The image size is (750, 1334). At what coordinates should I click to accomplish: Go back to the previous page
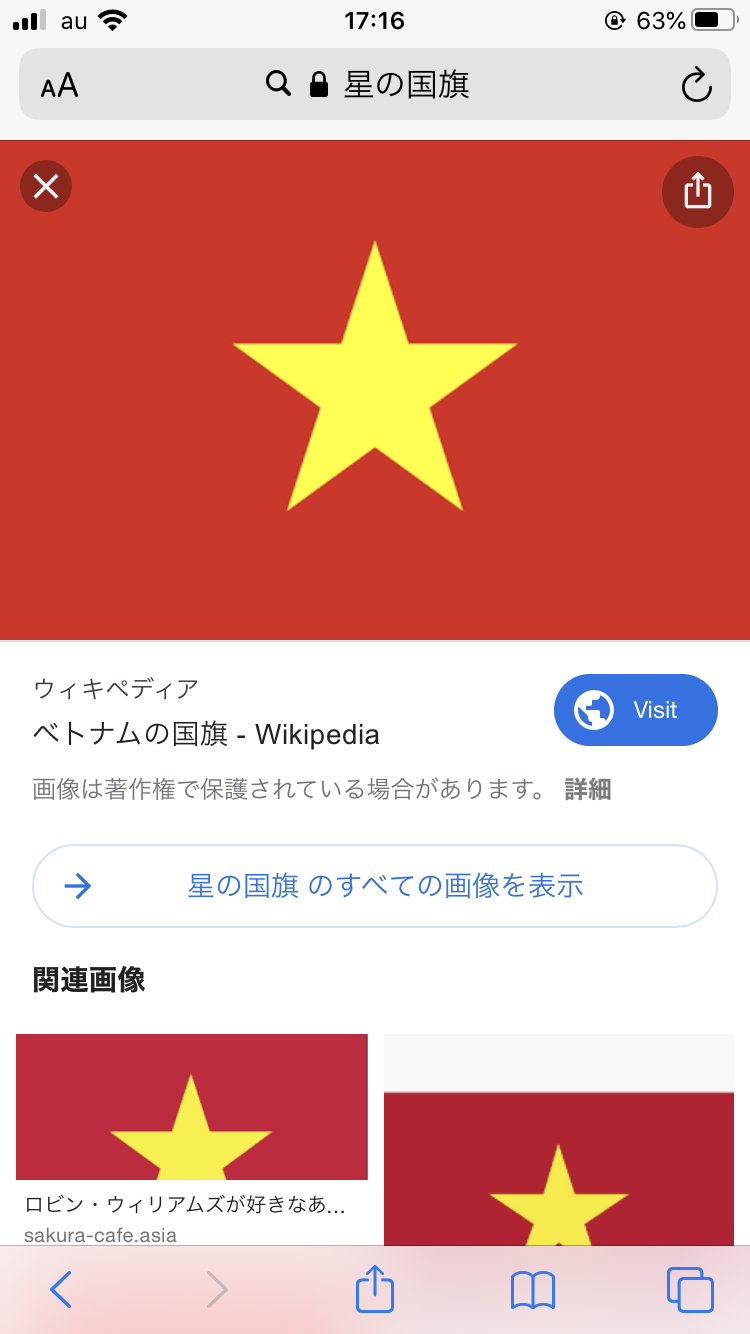coord(61,1289)
